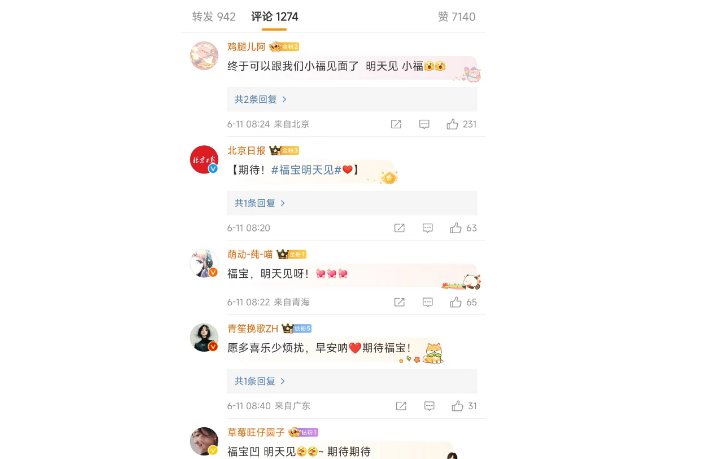Share 鸡腿儿阿's comment

point(396,124)
